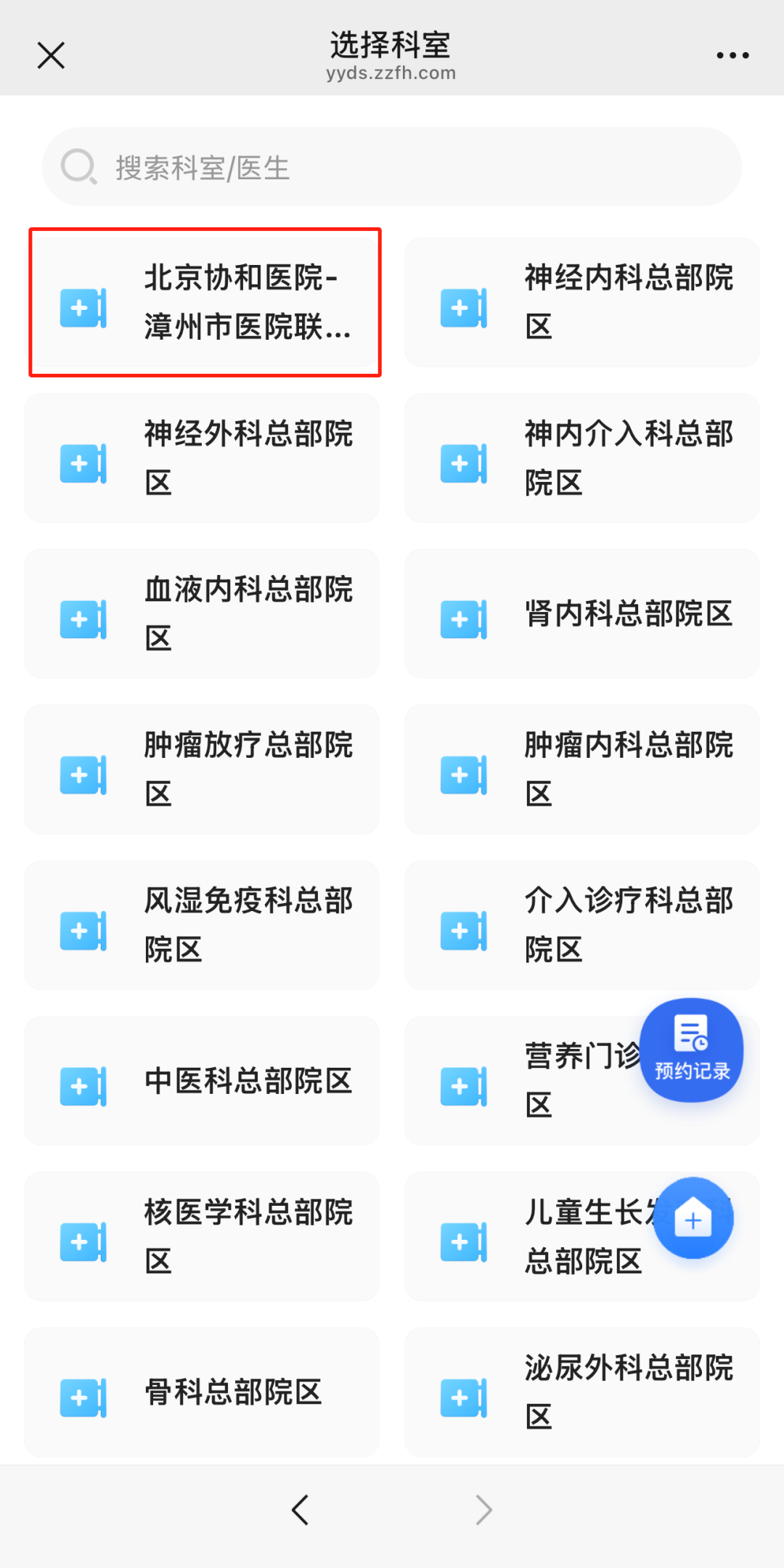Go back with the bottom left arrow
The image size is (784, 1568).
tap(300, 1510)
